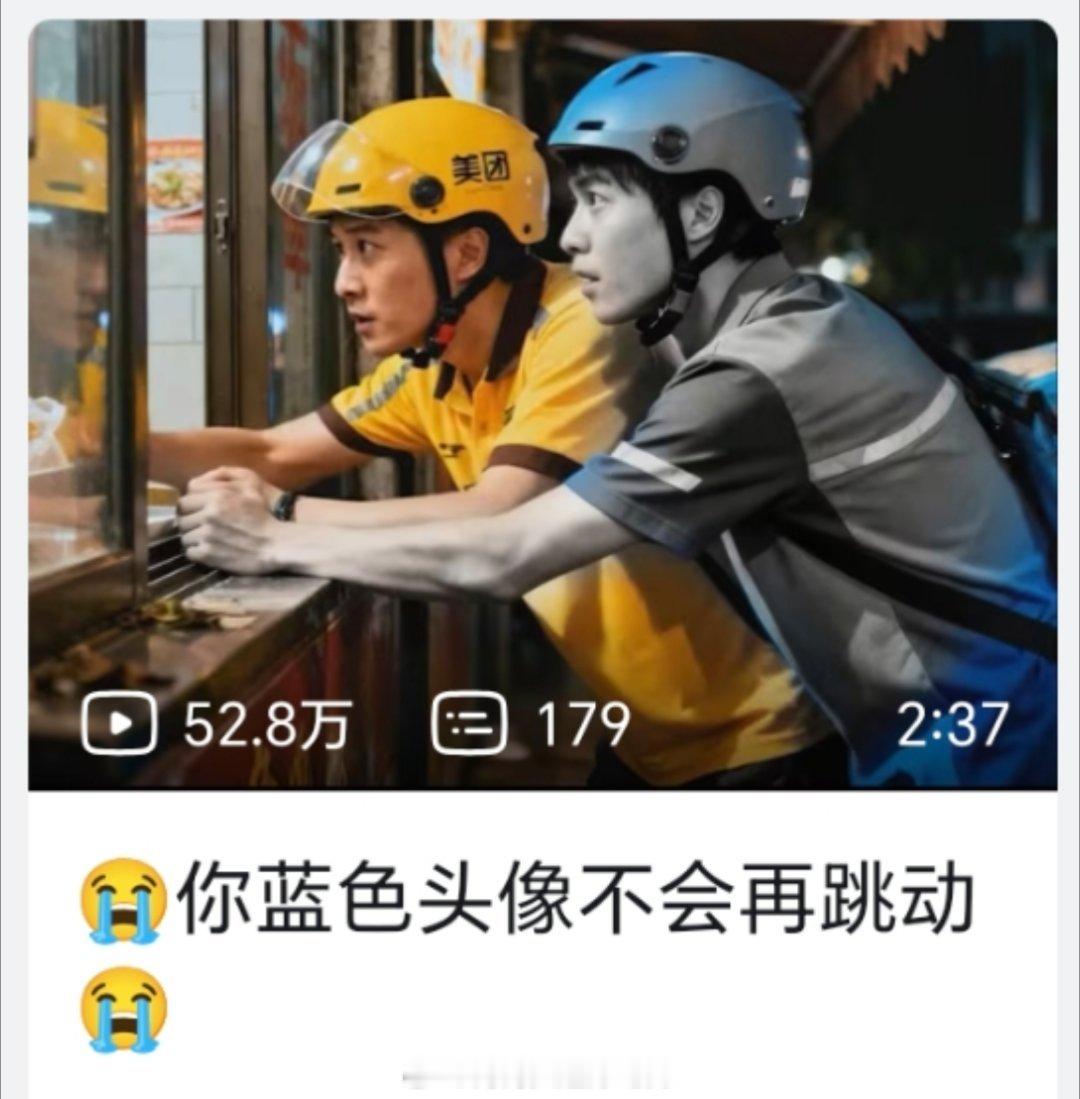Screen dimensions: 1080x1099
Task: Select the caption text 你蓝色头像不会再跳动
Action: tap(590, 898)
